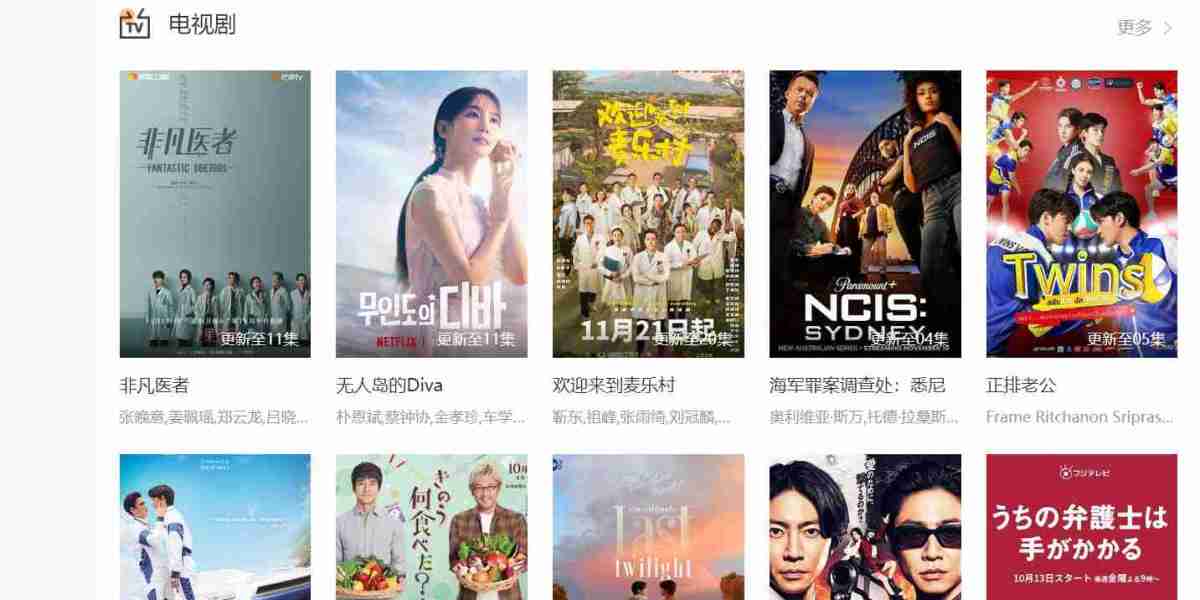Open the うちの弁護士は手がかかる poster
The height and width of the screenshot is (600, 1200).
pyautogui.click(x=1081, y=527)
